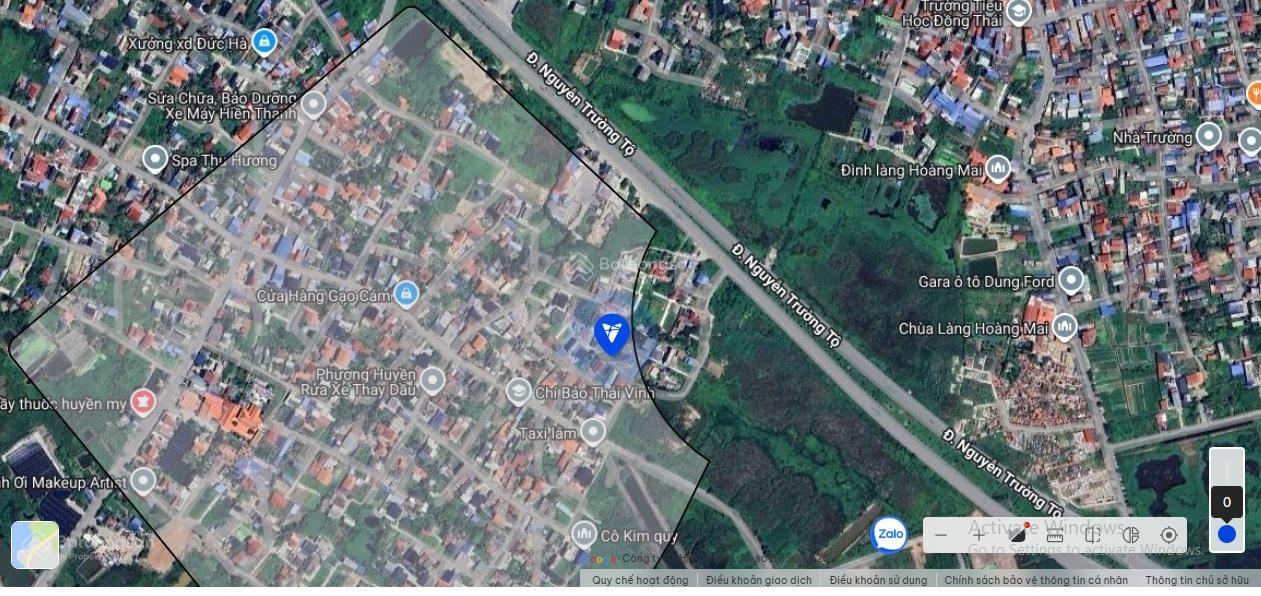Zoom in the map with plus button
The height and width of the screenshot is (596, 1261).
(979, 535)
